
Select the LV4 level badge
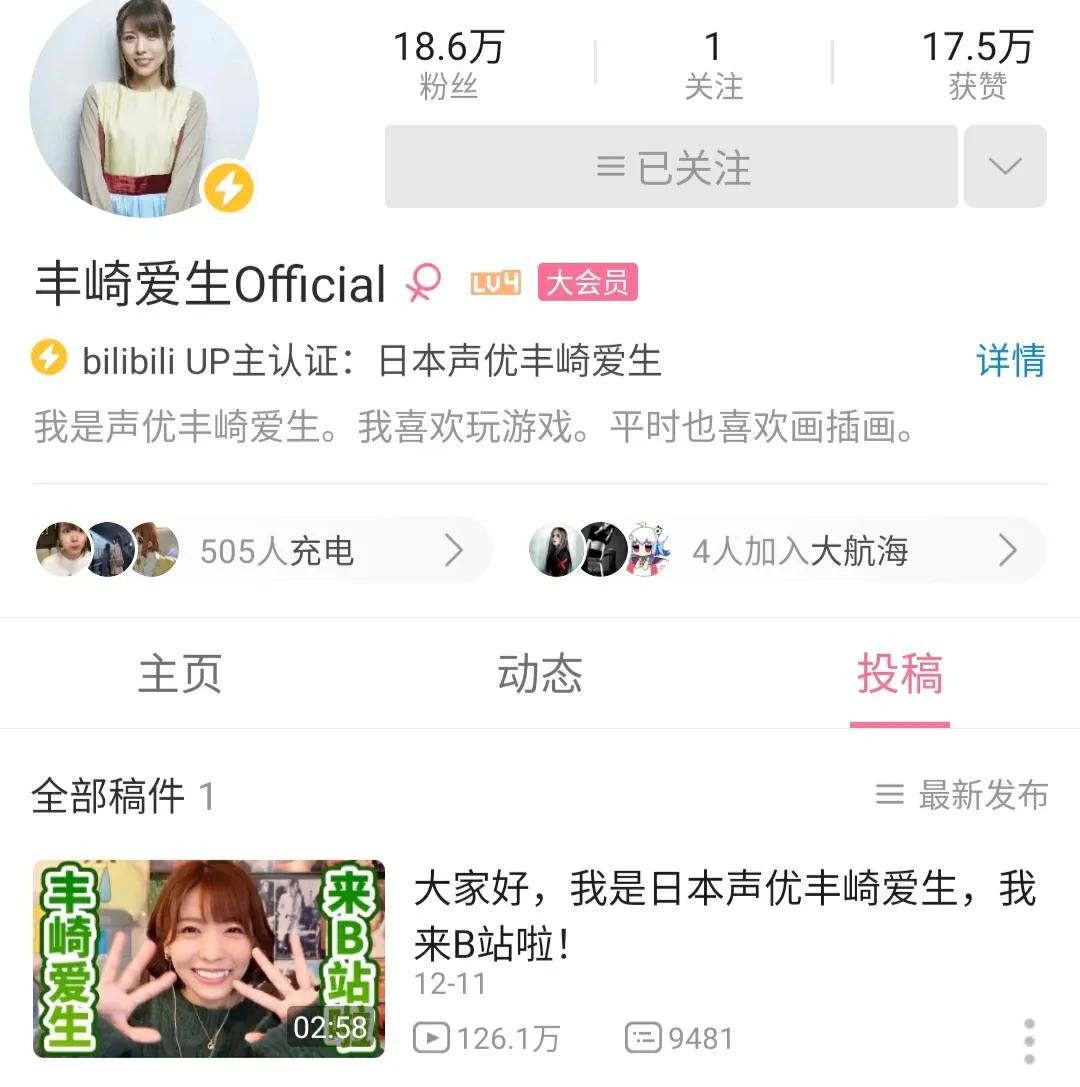click(497, 285)
